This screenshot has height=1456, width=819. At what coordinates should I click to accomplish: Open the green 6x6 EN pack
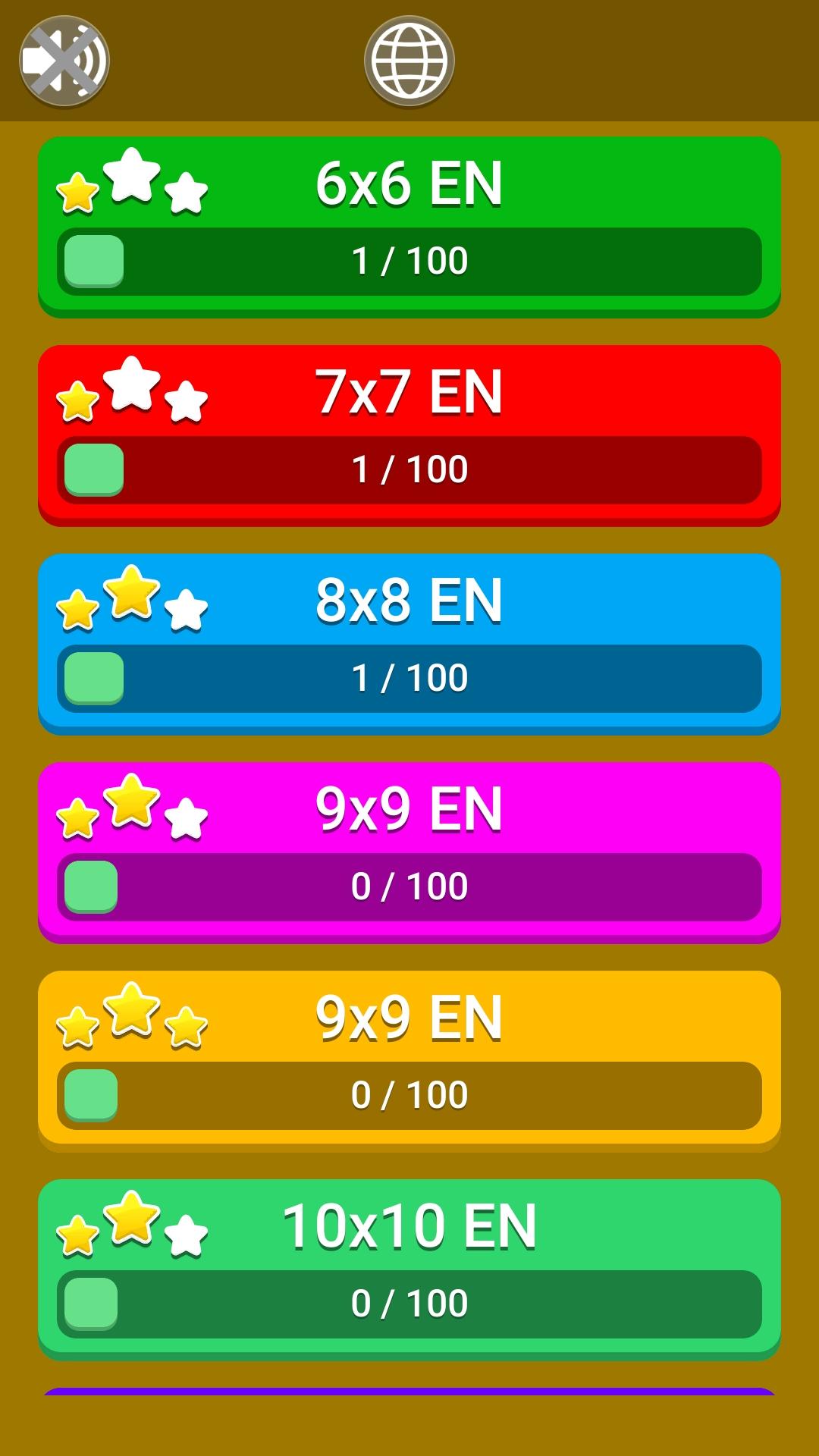[409, 227]
